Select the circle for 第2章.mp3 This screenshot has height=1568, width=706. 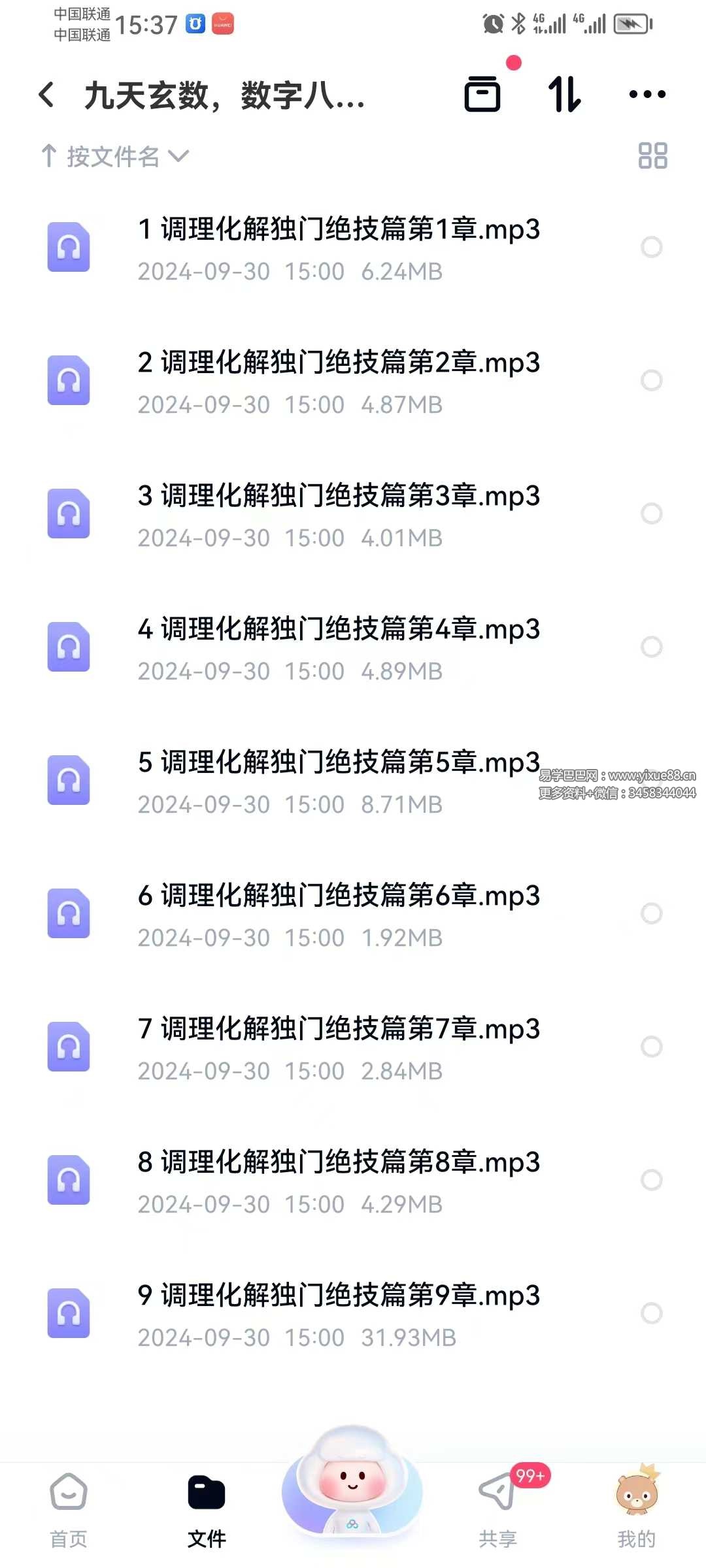point(651,380)
